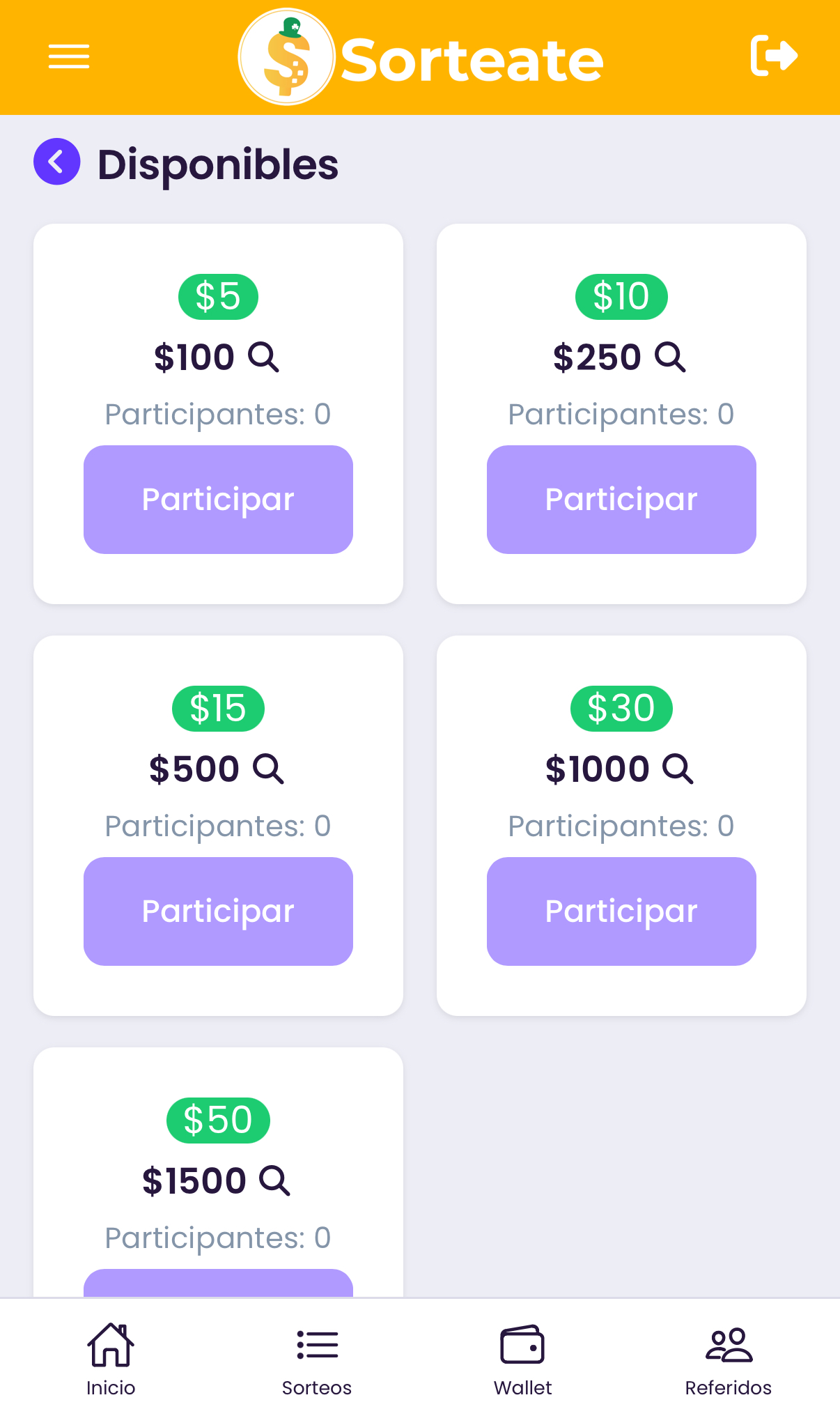View details of the $1500 raffle

[274, 1181]
